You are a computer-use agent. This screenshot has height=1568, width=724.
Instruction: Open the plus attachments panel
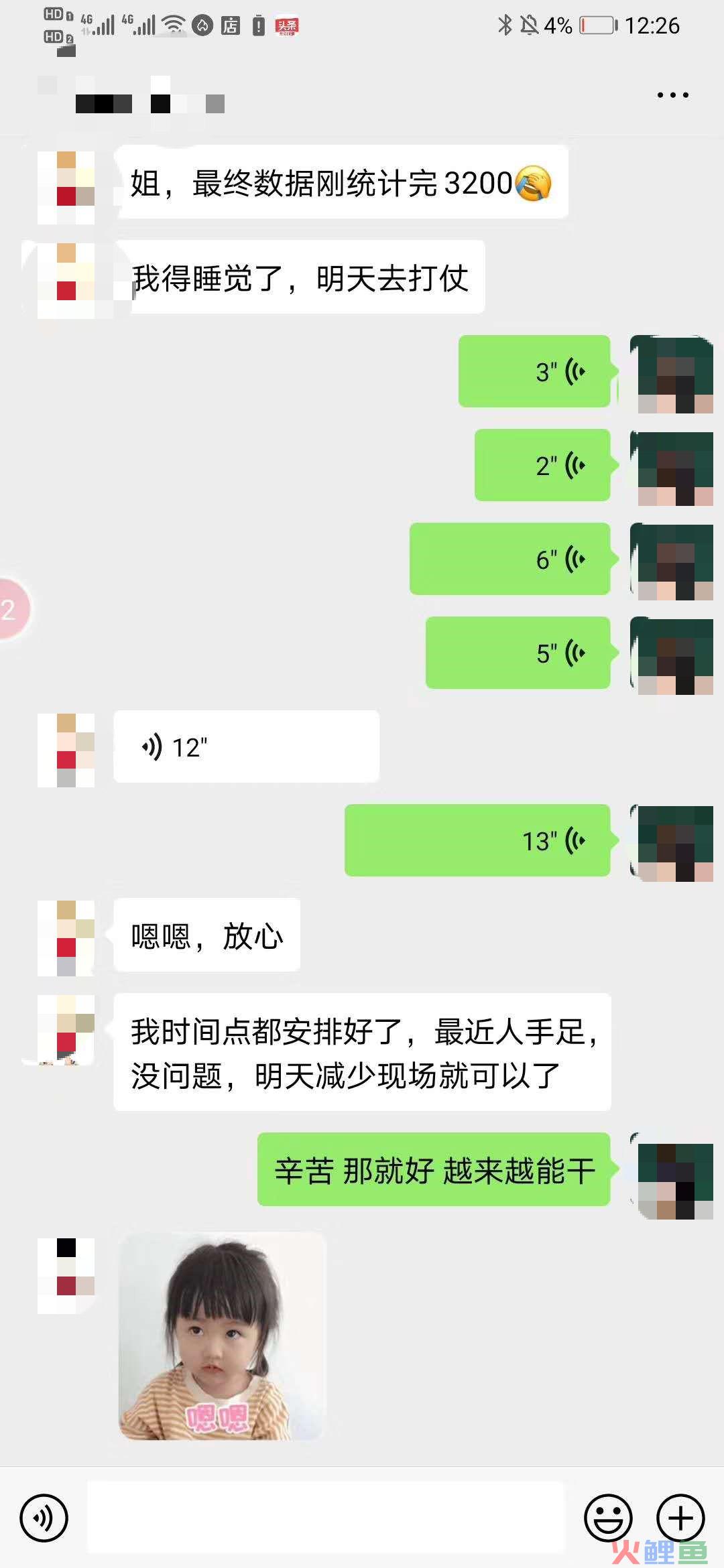pos(680,1518)
